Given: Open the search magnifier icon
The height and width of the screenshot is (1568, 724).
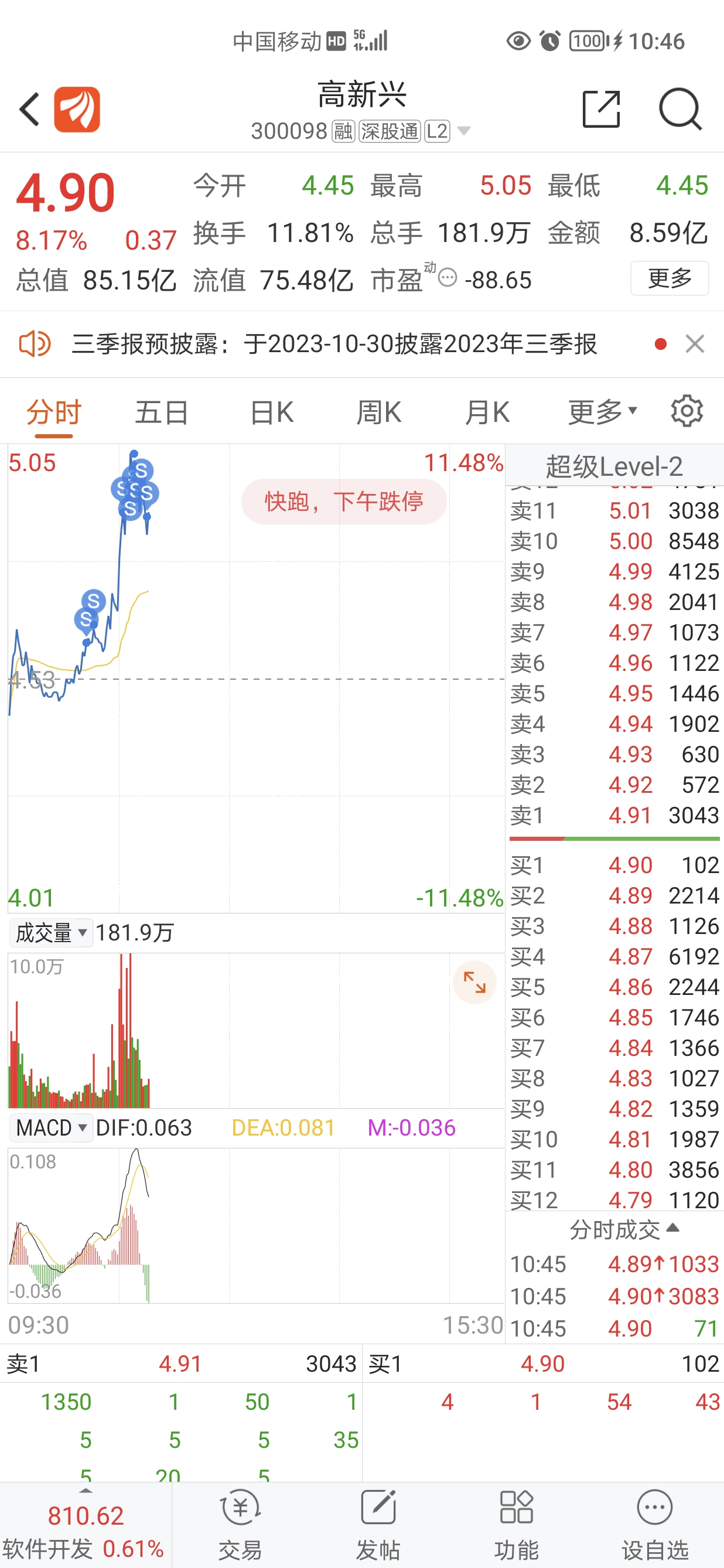Looking at the screenshot, I should click(x=680, y=110).
